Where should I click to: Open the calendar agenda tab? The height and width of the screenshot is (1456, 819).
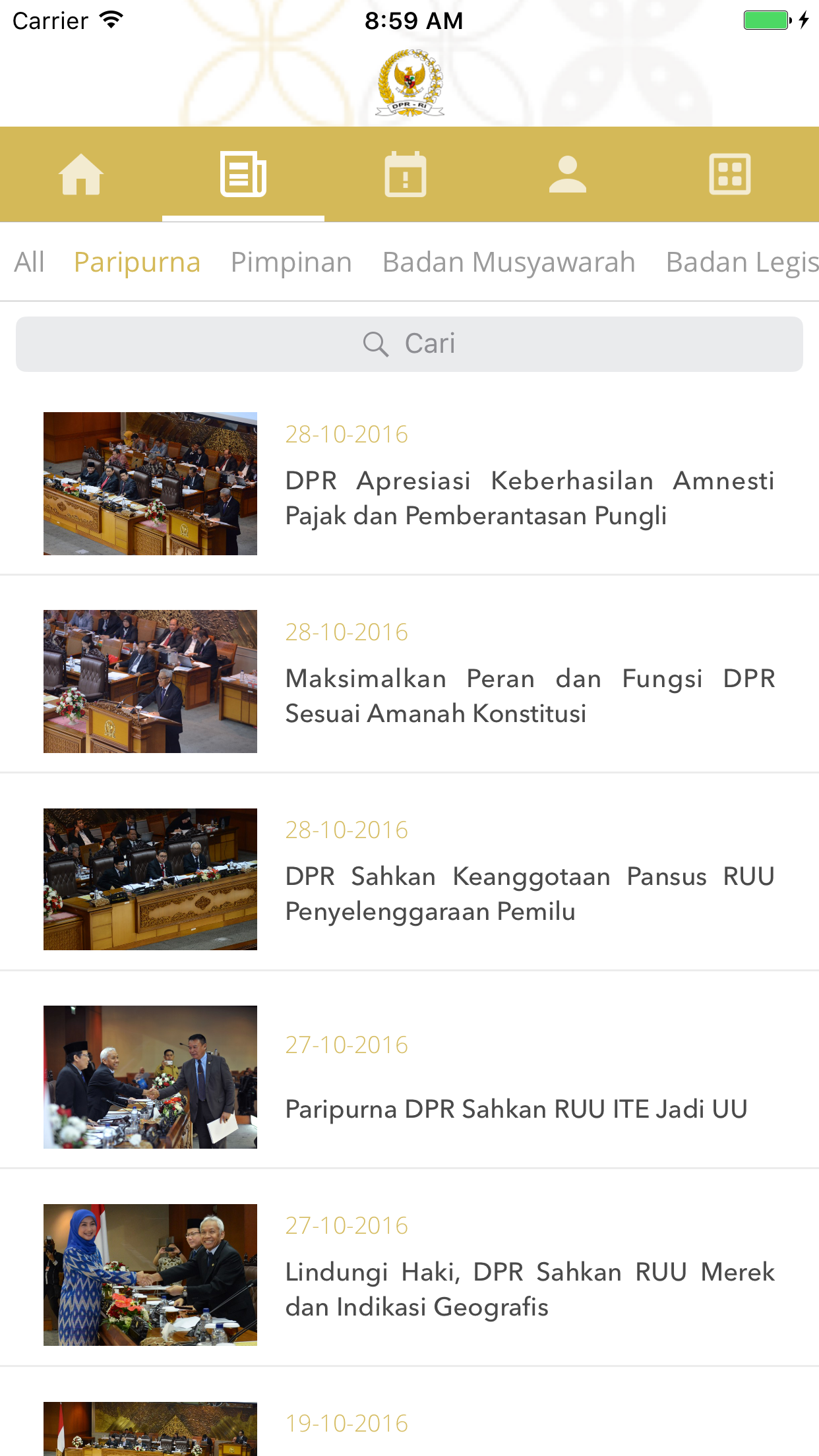[405, 175]
